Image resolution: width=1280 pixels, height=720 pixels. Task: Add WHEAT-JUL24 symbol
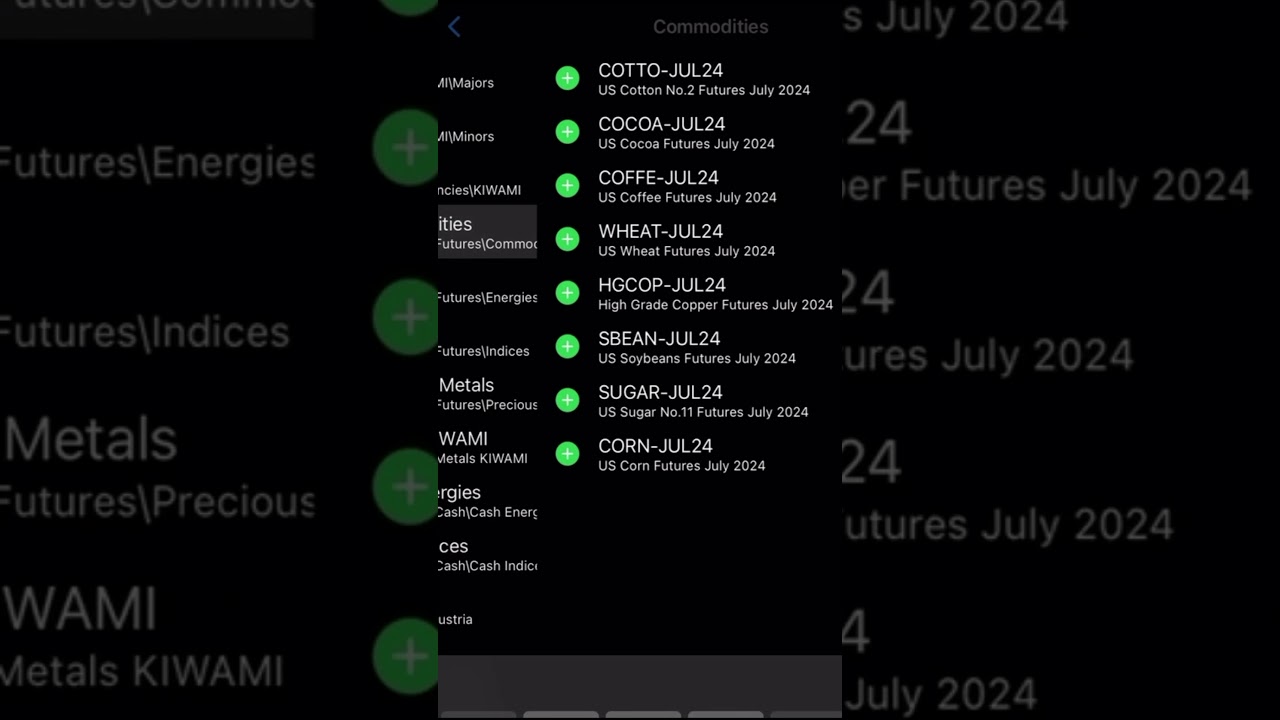click(567, 240)
